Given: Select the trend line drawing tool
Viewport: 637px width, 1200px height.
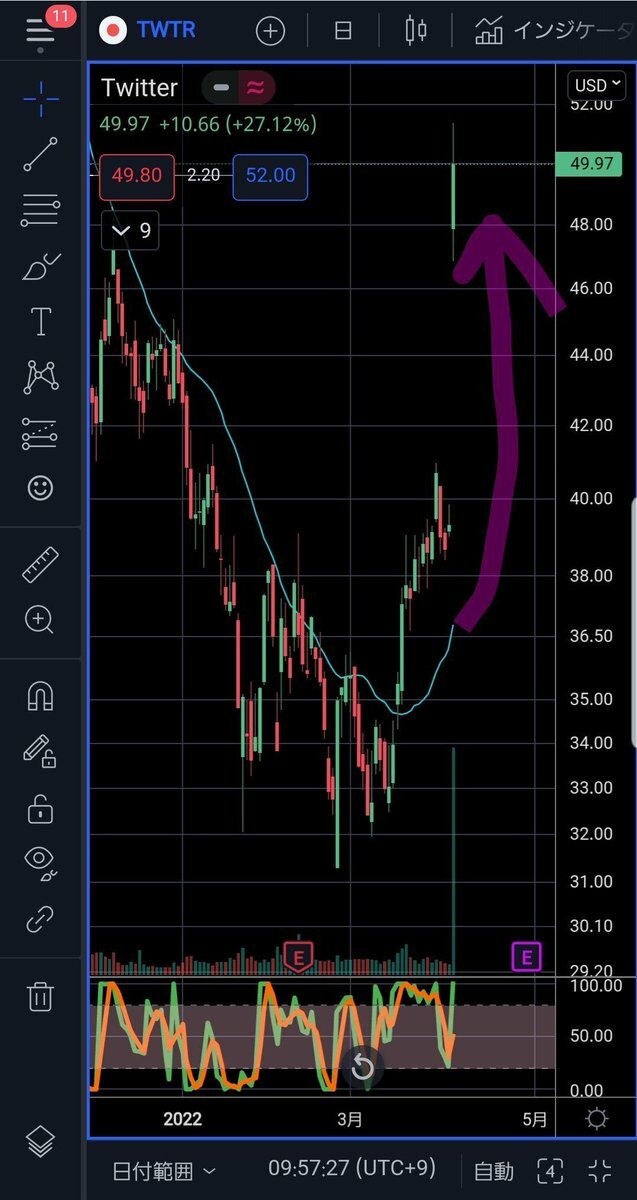Looking at the screenshot, I should (x=40, y=154).
